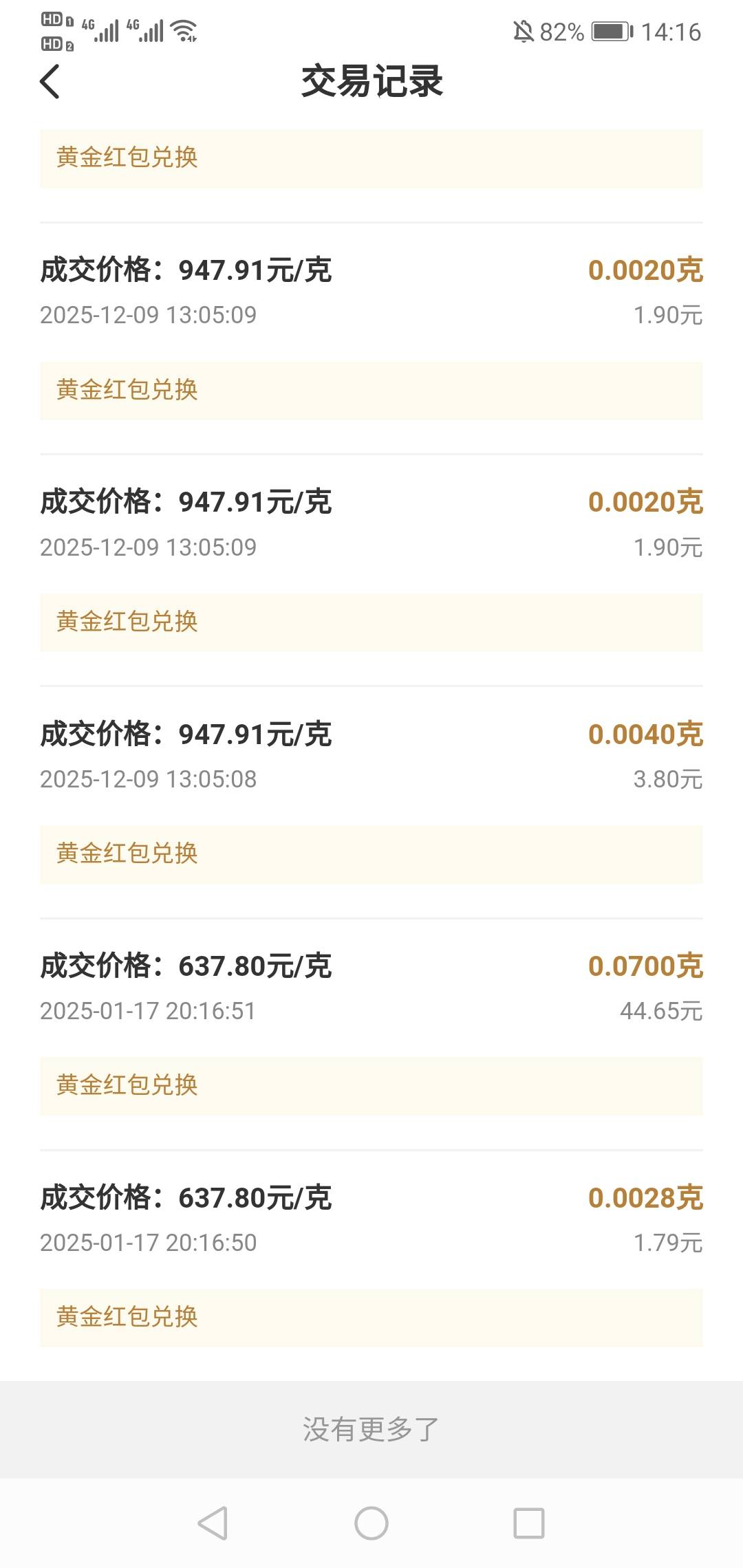Tap the system back triangle
The width and height of the screenshot is (743, 1568).
(x=213, y=1523)
